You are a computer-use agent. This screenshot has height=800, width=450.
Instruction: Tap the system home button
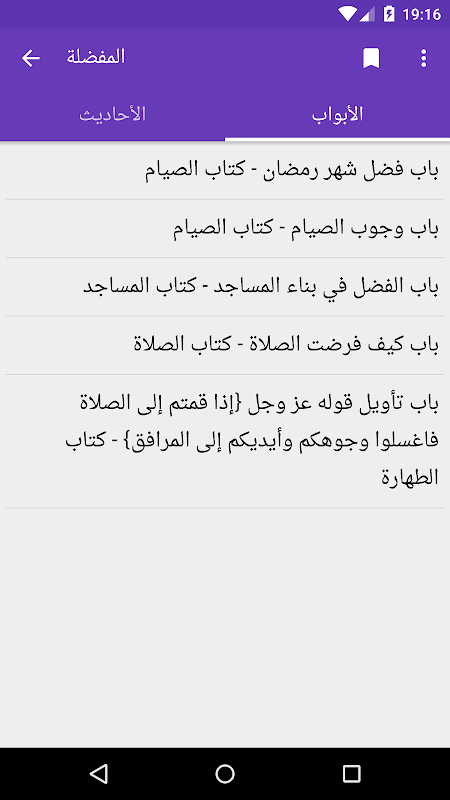[x=225, y=774]
